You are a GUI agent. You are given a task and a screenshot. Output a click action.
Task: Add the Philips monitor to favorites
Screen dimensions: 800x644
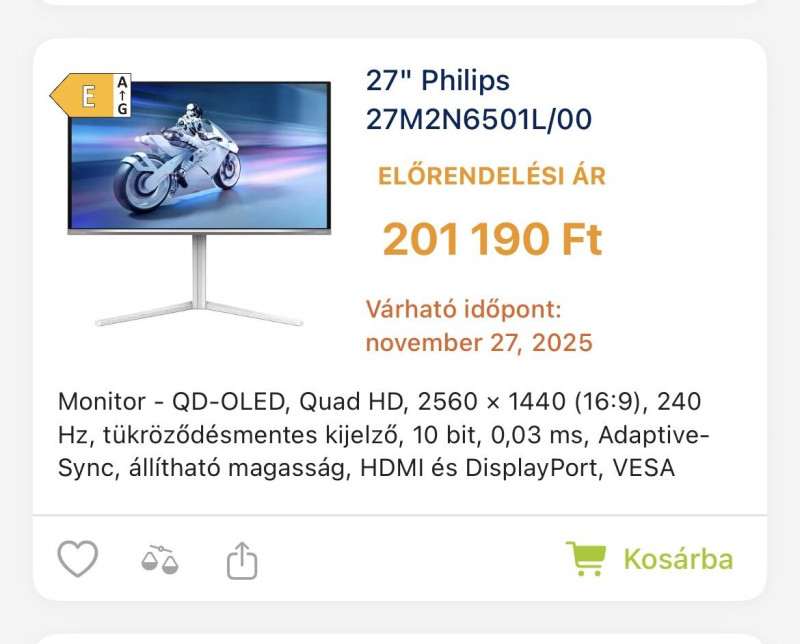click(77, 559)
